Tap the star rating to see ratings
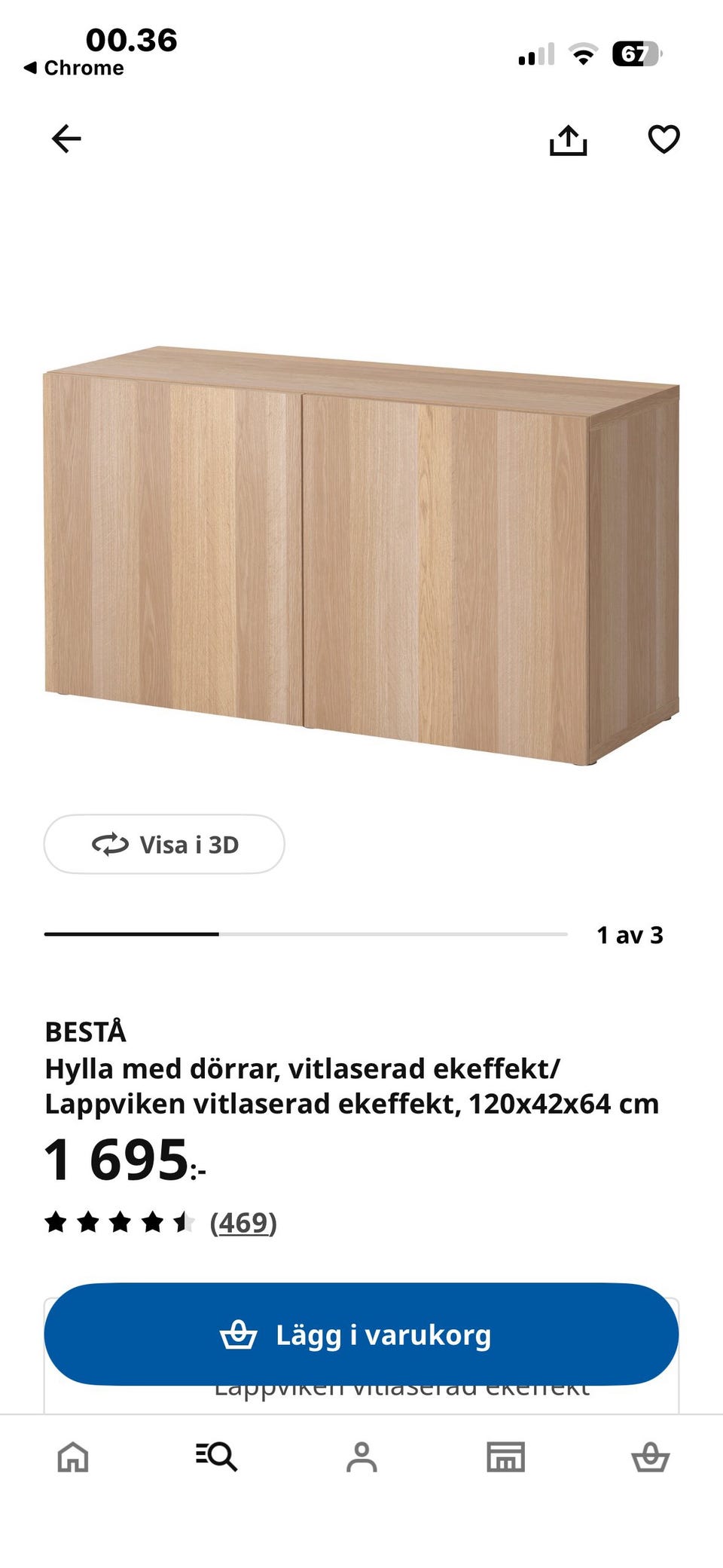723x1568 pixels. click(x=119, y=1221)
